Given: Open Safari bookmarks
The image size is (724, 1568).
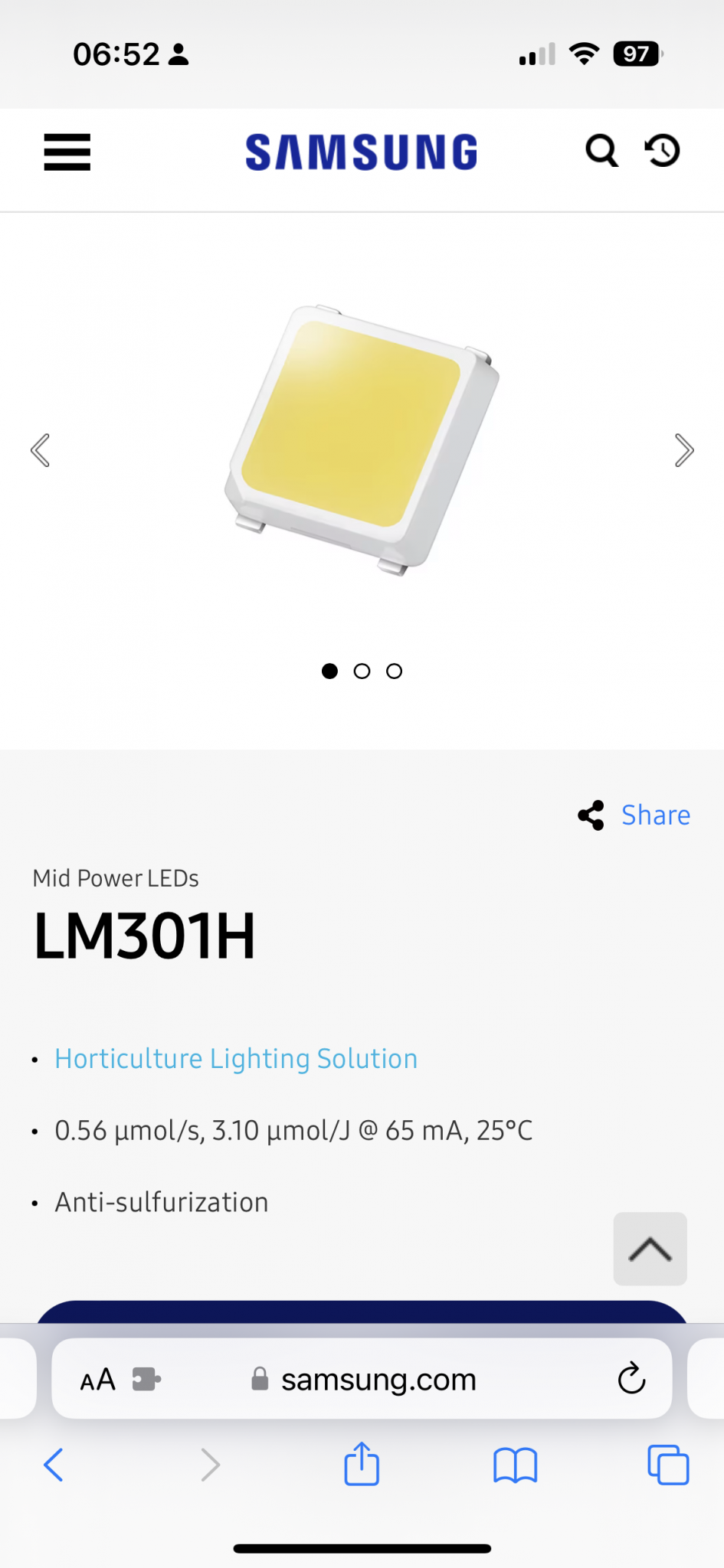Looking at the screenshot, I should click(515, 1465).
